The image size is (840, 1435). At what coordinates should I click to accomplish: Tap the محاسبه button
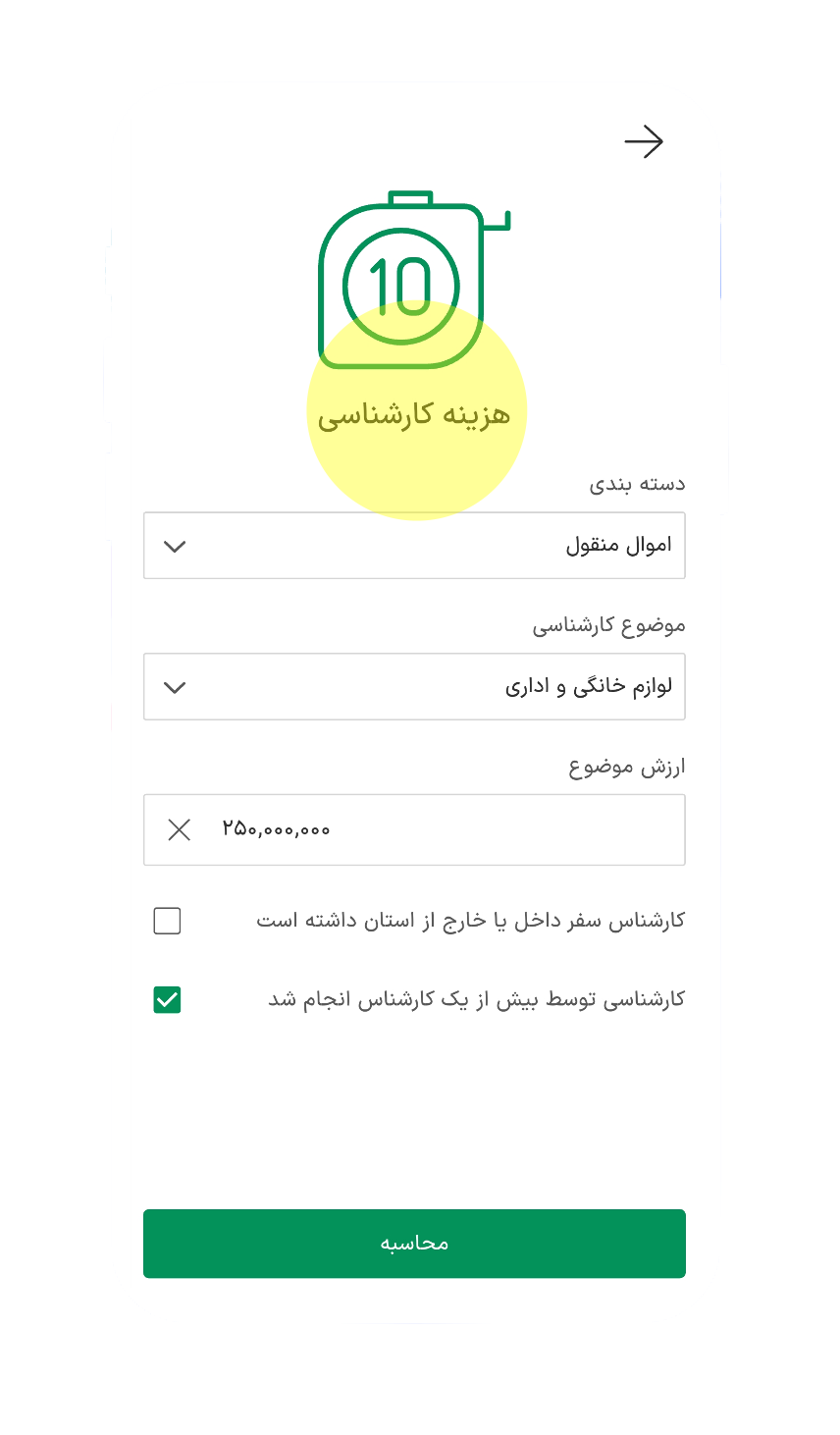pyautogui.click(x=414, y=1244)
